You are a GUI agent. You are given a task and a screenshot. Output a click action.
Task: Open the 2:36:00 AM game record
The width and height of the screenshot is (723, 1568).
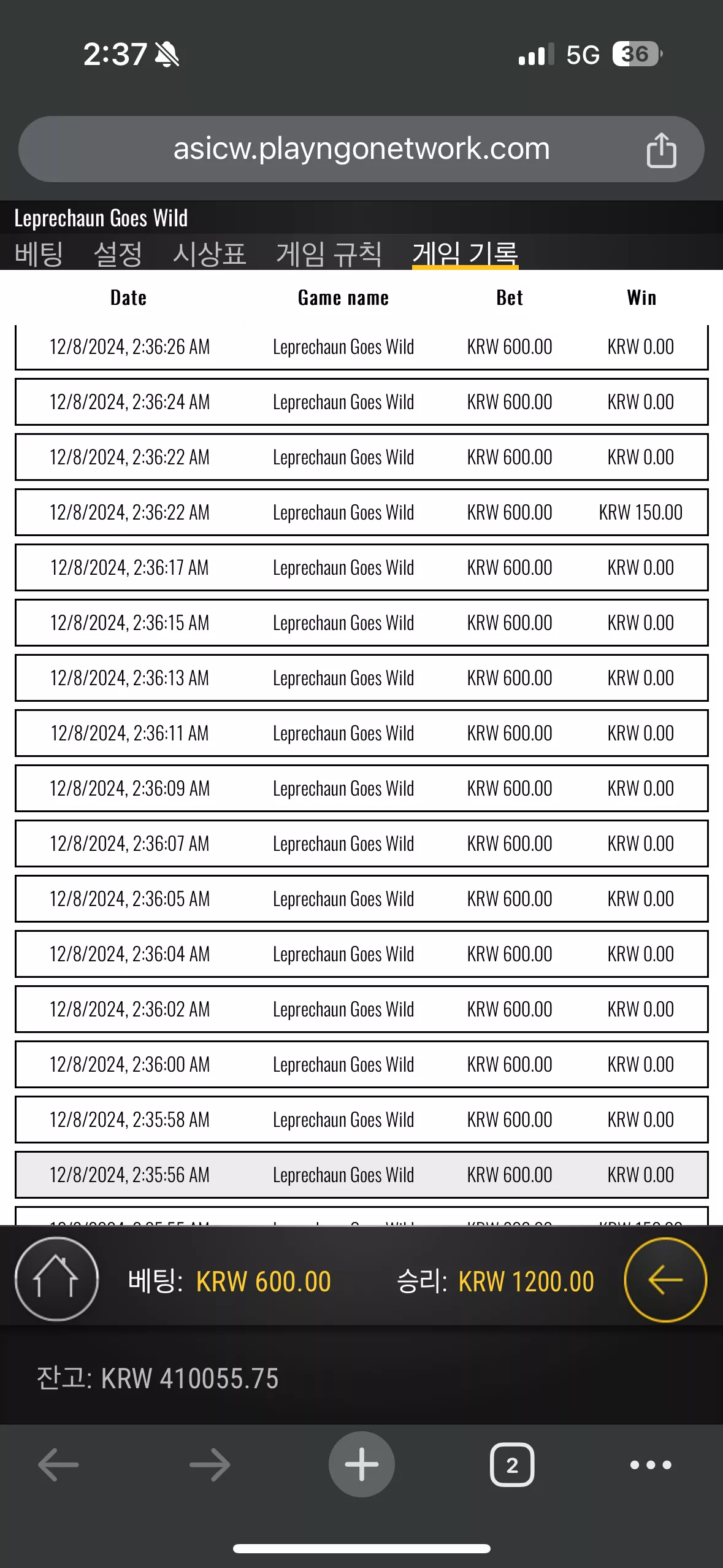pyautogui.click(x=361, y=1064)
